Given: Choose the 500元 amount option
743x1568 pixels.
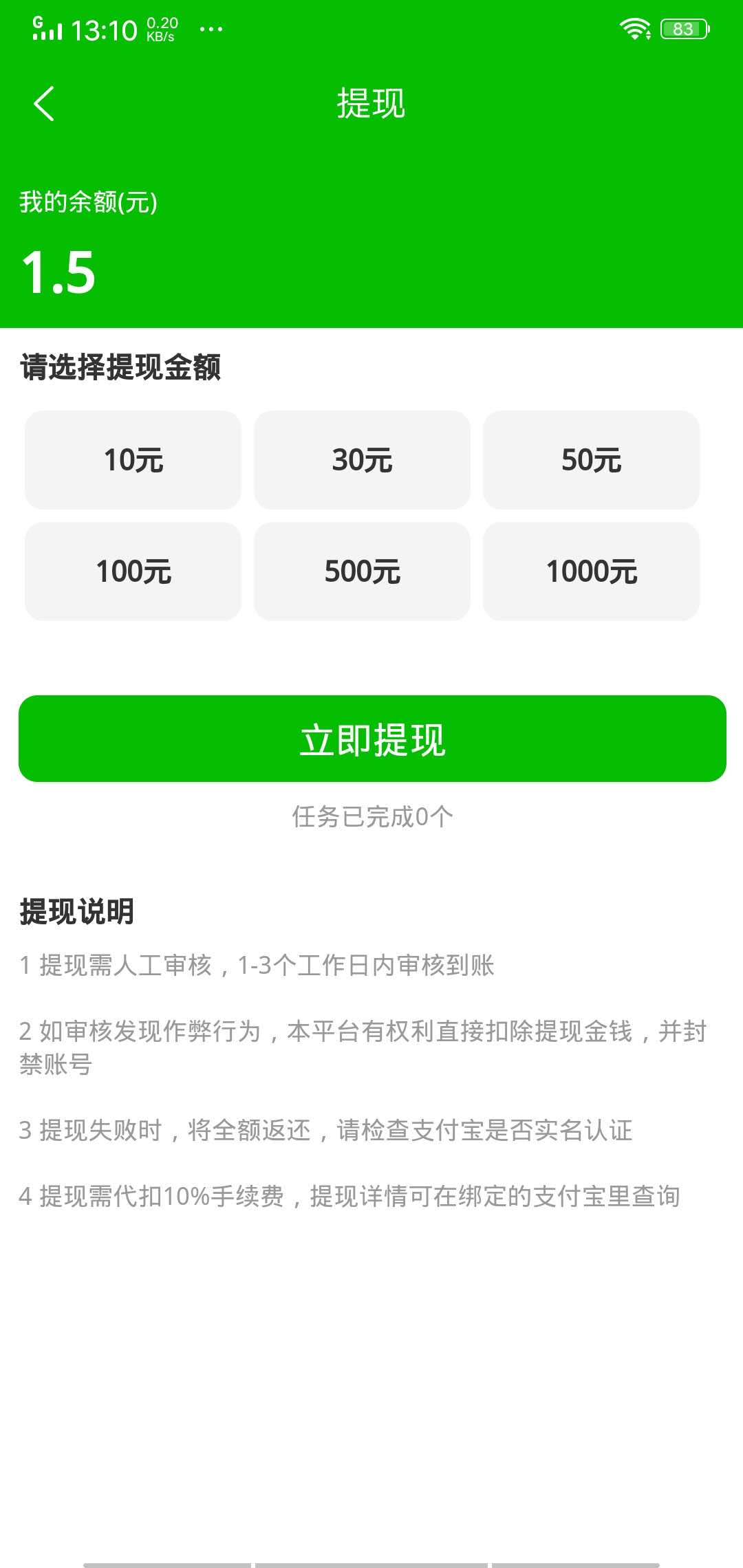Looking at the screenshot, I should pos(363,571).
